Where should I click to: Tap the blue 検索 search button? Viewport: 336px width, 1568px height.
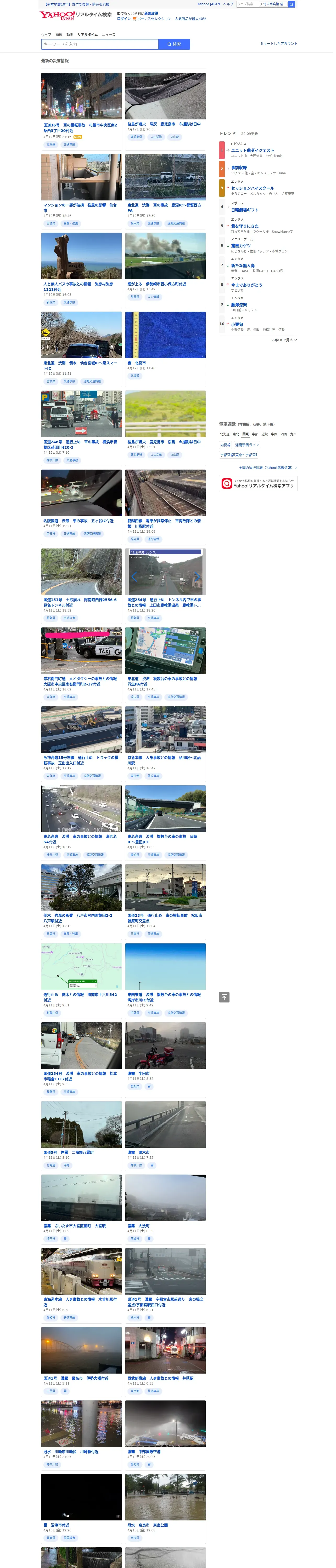point(174,44)
